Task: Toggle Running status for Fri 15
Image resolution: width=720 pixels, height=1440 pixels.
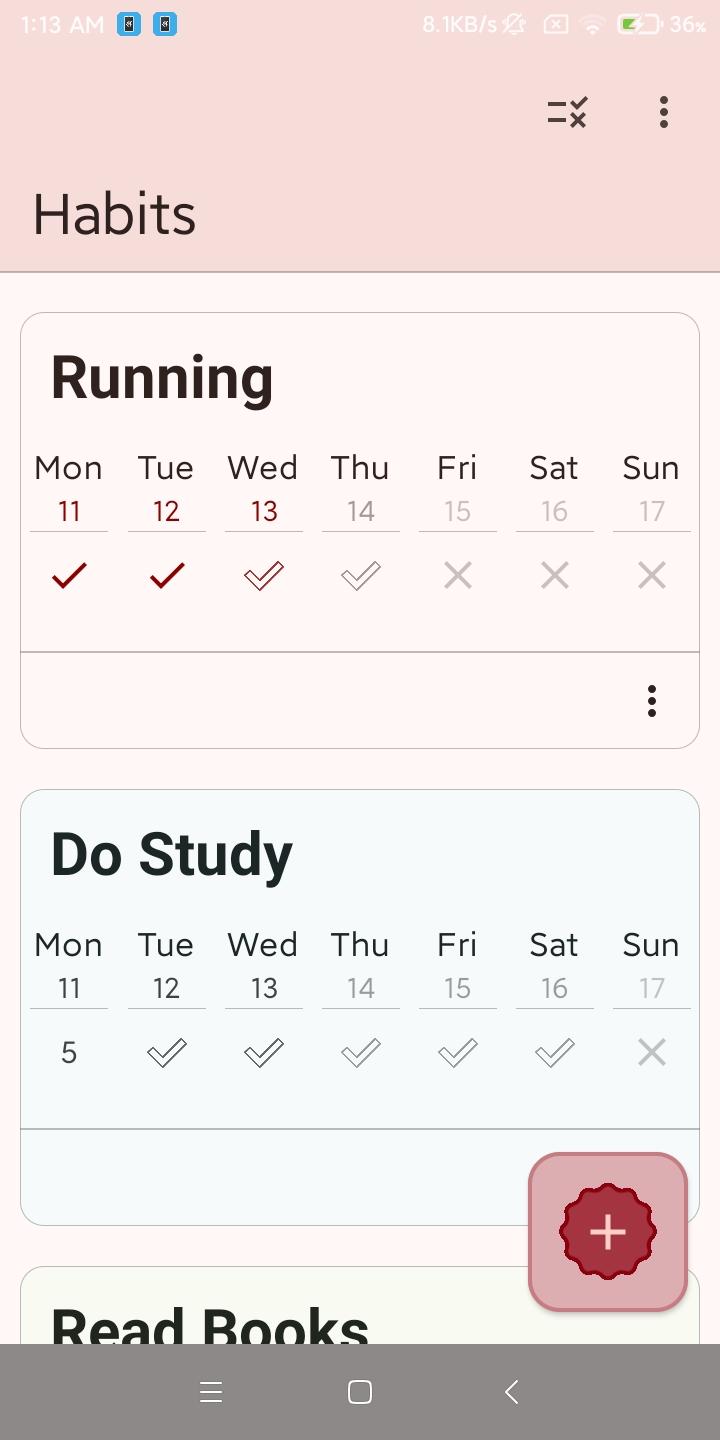Action: (x=457, y=575)
